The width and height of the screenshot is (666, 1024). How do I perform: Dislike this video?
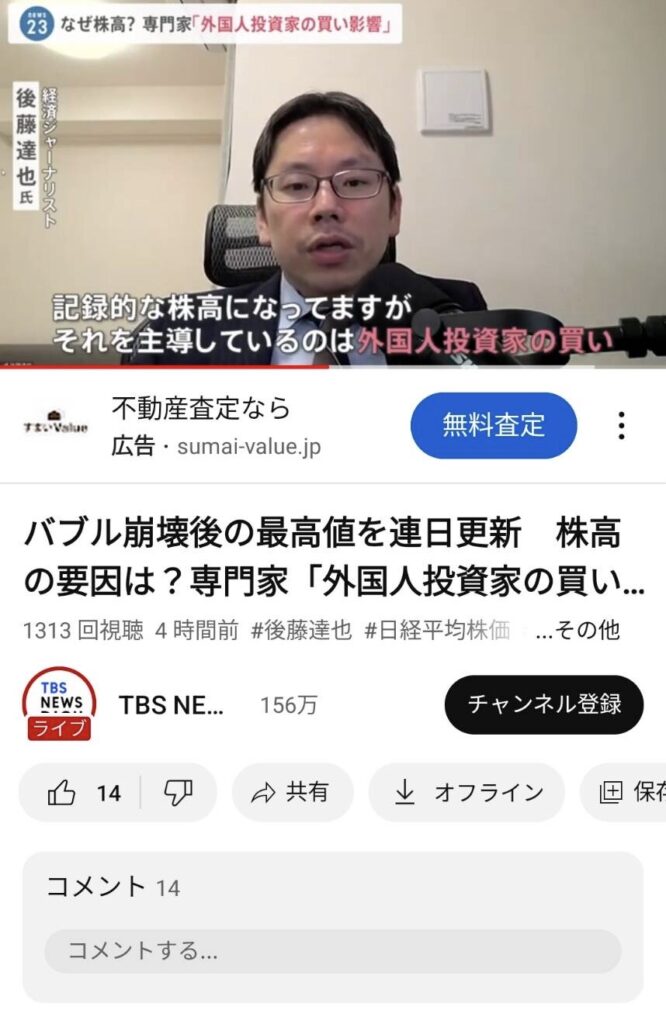(x=178, y=793)
